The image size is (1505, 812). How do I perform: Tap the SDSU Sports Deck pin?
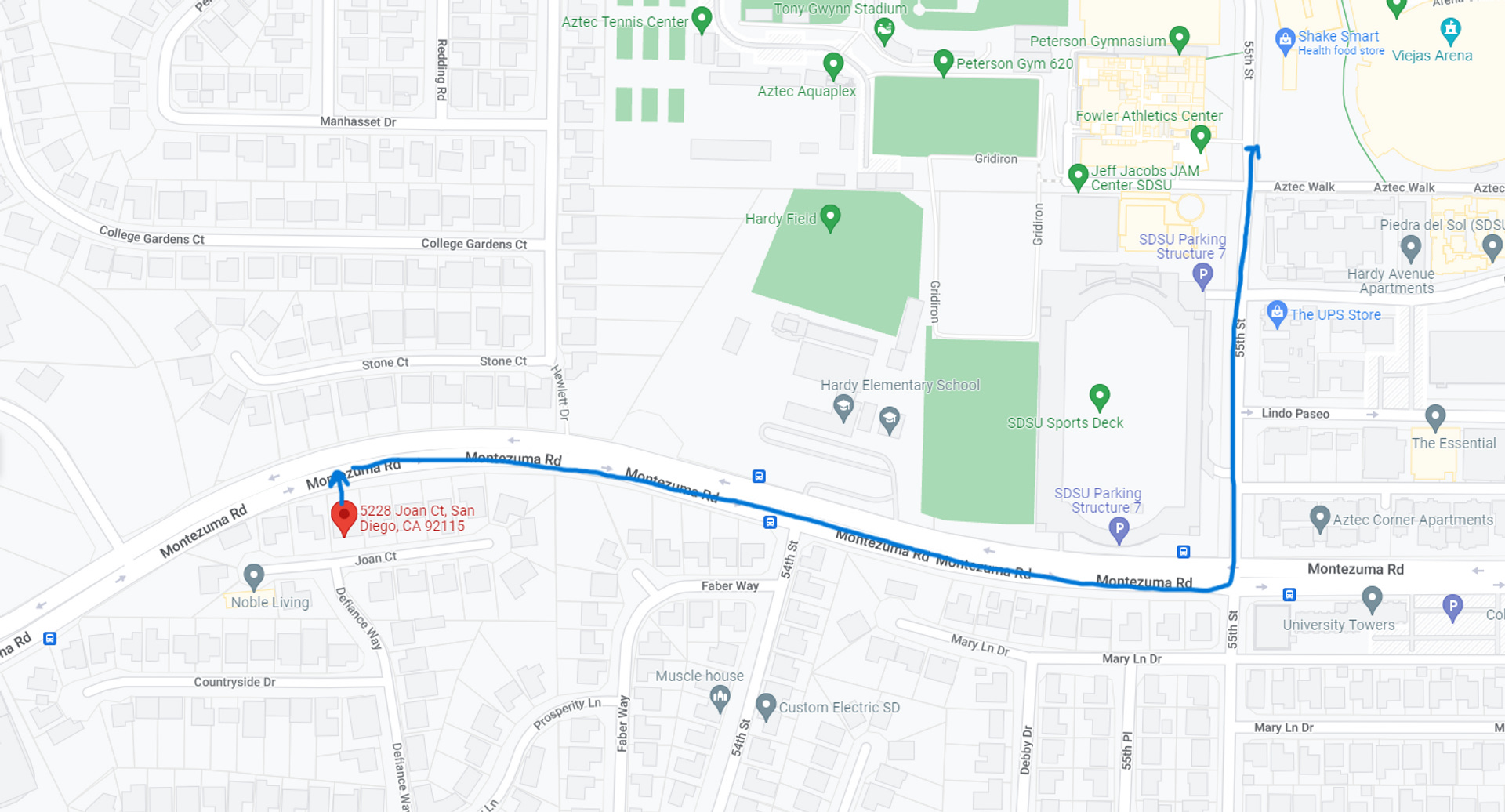[1099, 396]
